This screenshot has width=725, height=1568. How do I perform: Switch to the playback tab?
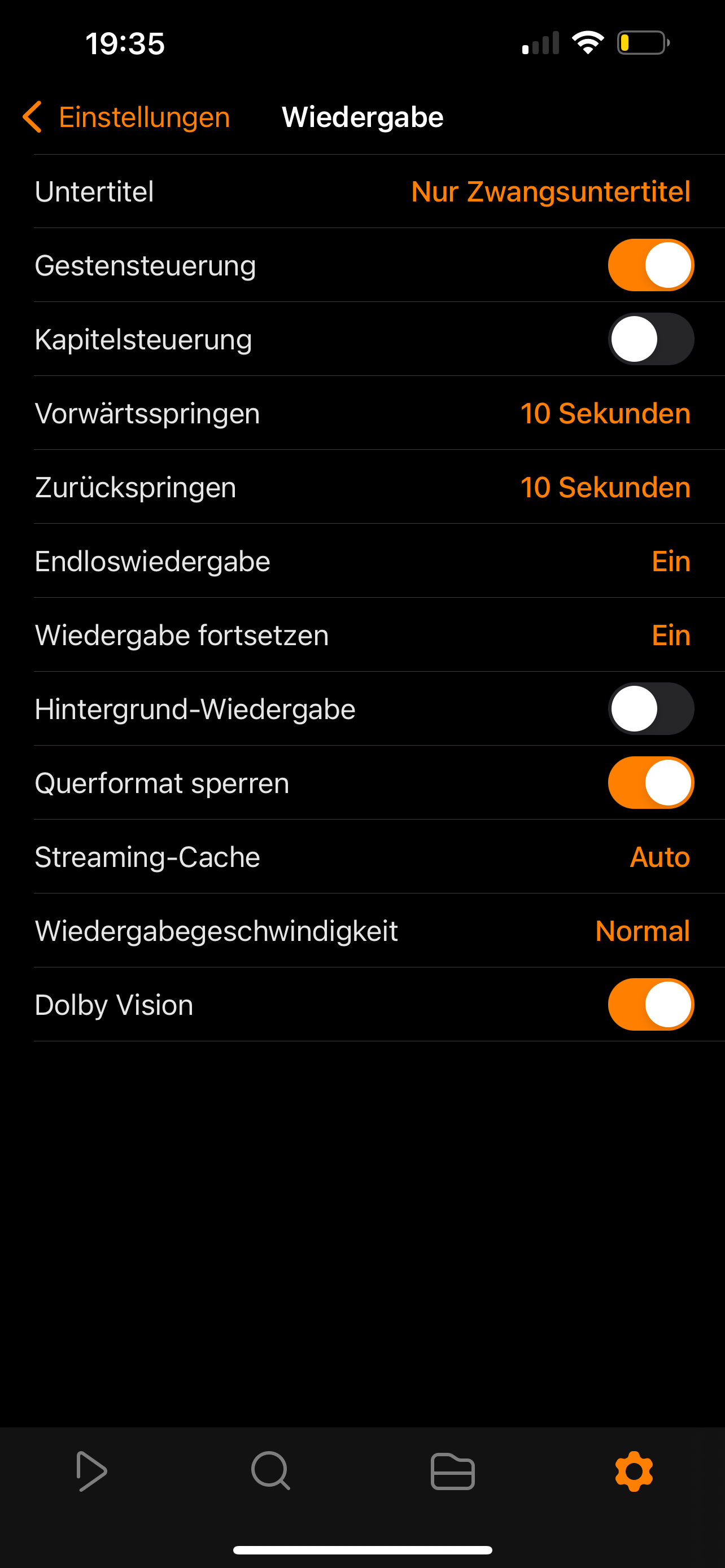pos(91,1472)
